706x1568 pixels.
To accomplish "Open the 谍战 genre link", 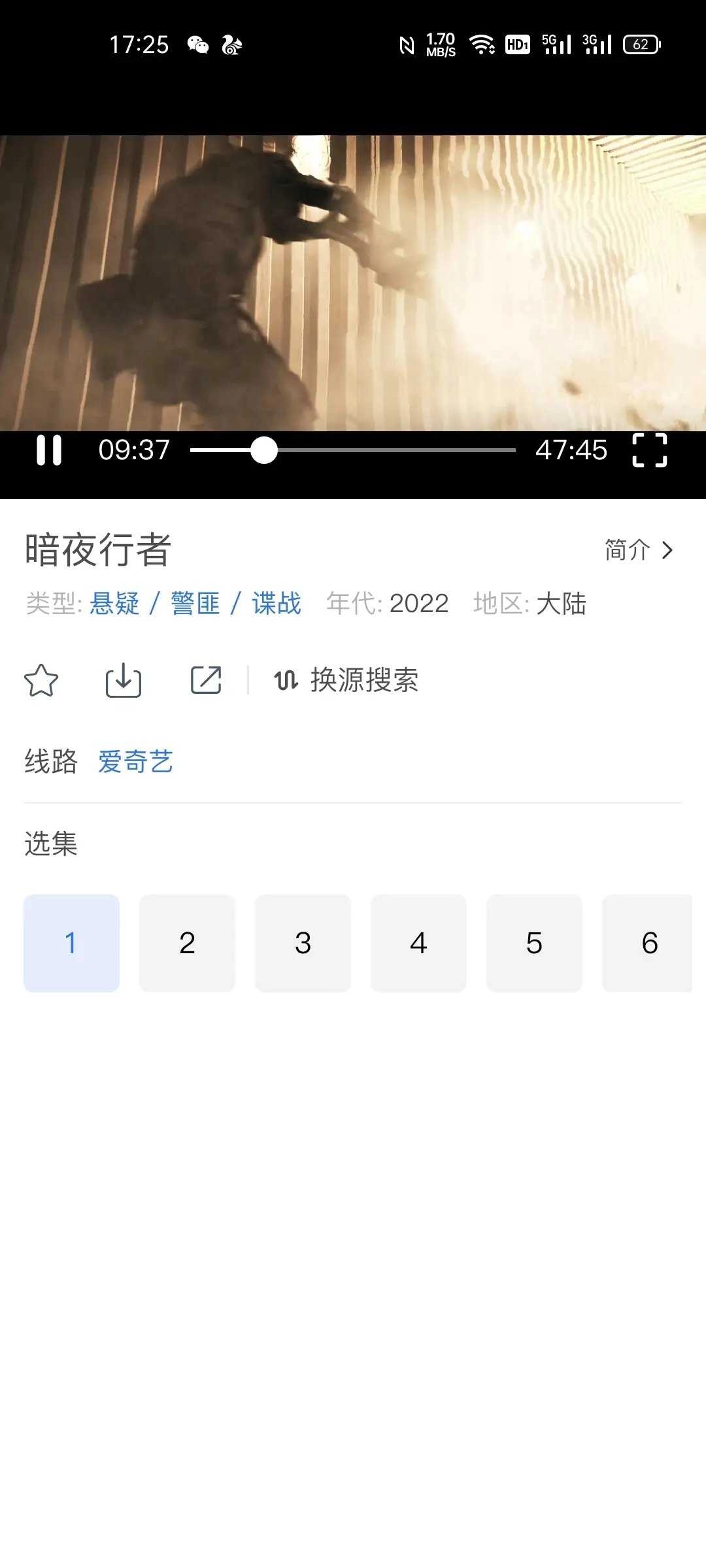I will [x=277, y=603].
